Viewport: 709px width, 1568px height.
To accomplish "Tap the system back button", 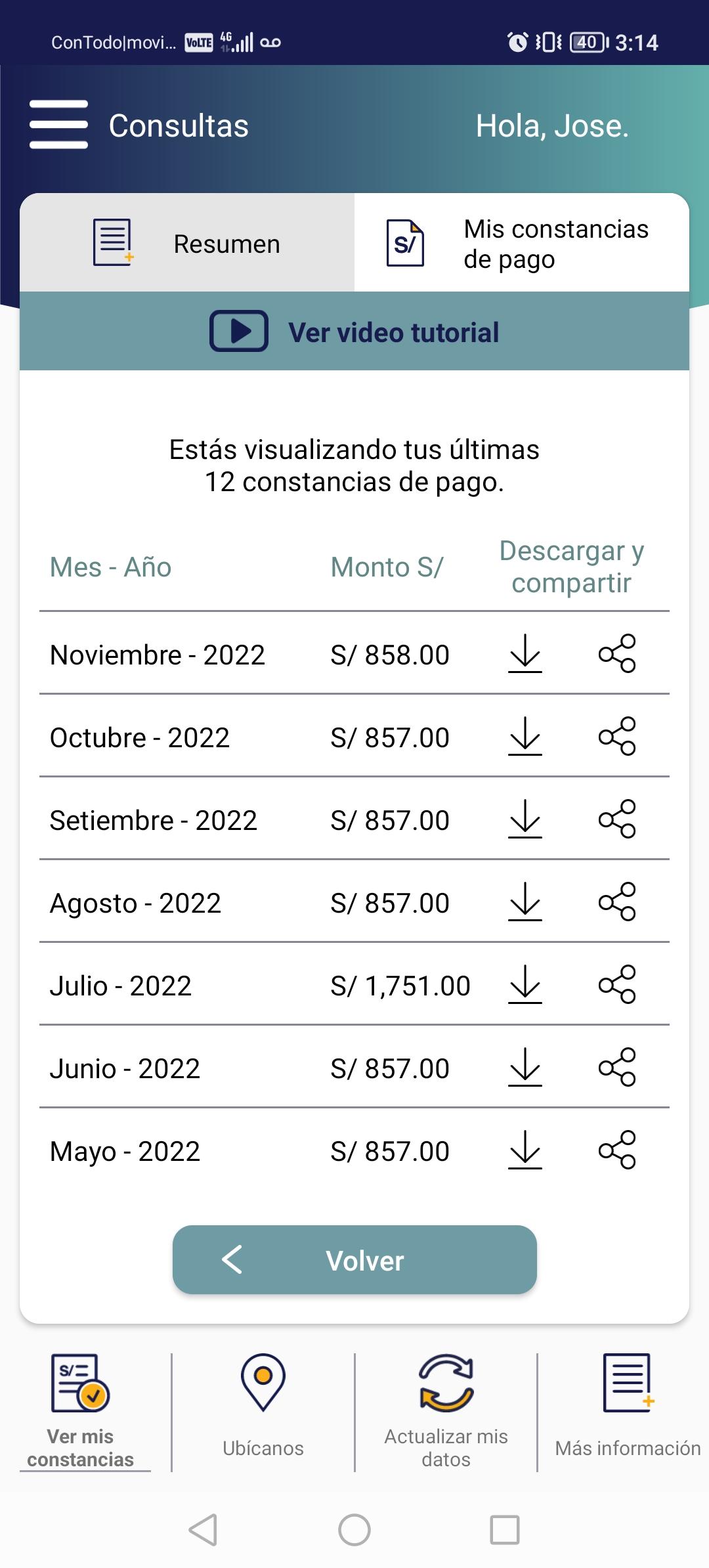I will click(x=204, y=1531).
